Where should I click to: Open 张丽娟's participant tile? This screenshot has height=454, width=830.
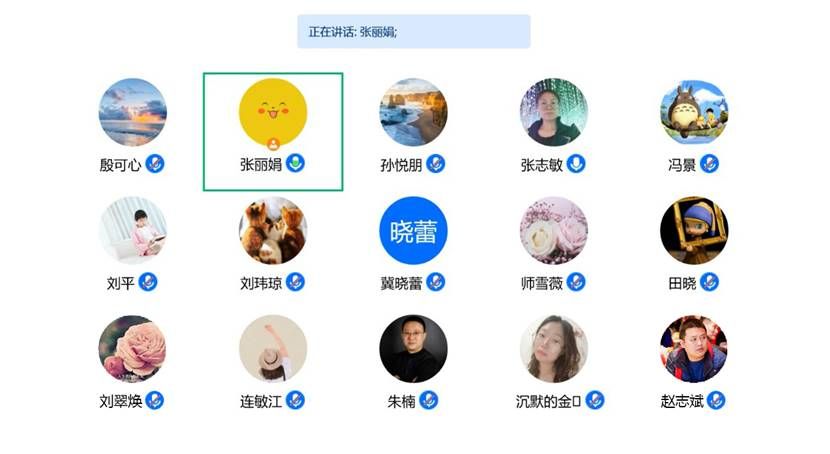[273, 112]
